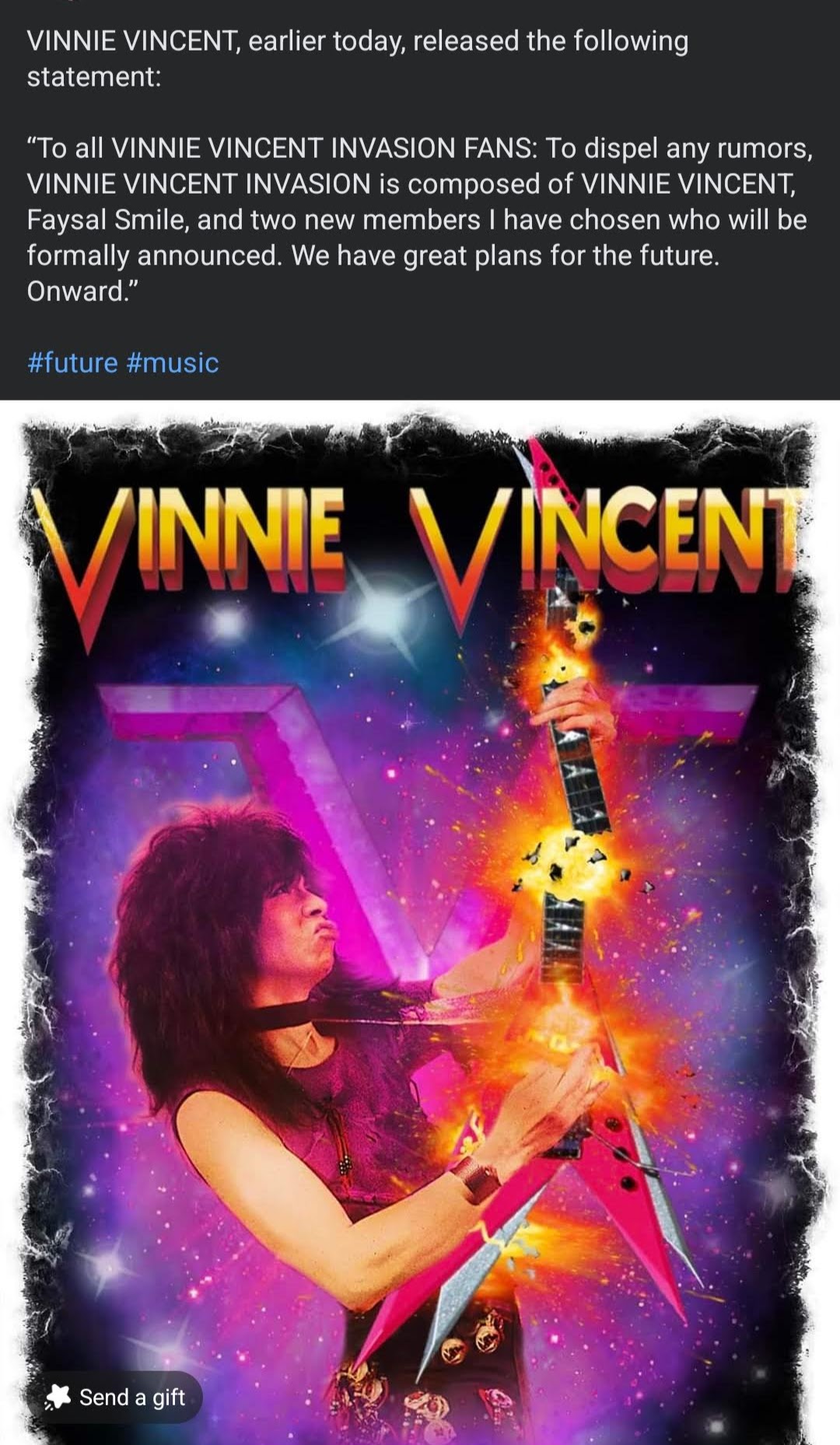Open the #music hashtag

tap(171, 362)
